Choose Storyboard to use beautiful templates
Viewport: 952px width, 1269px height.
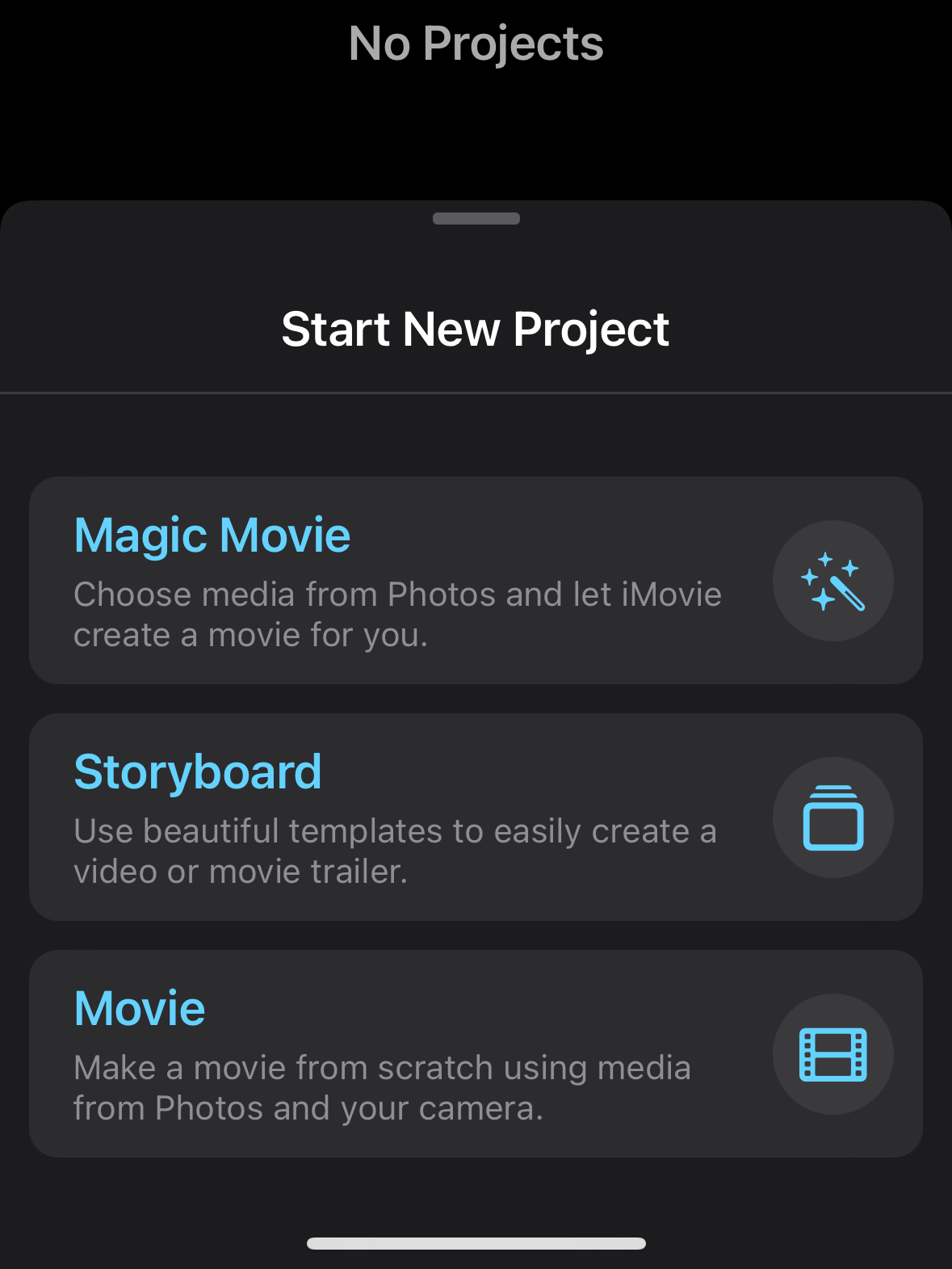(x=404, y=817)
